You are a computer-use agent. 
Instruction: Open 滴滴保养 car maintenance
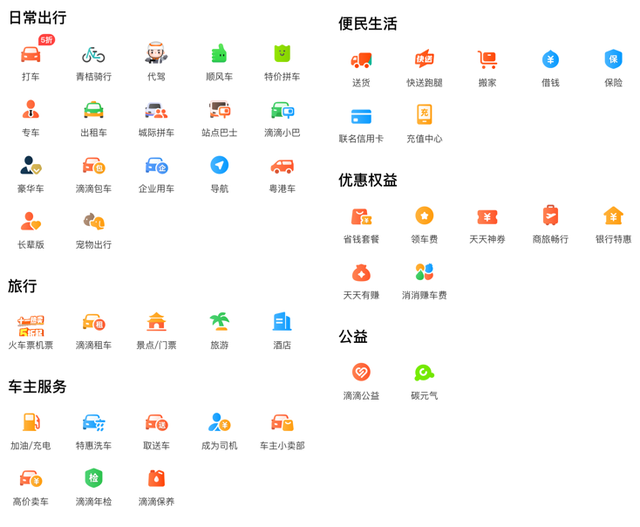coord(156,479)
